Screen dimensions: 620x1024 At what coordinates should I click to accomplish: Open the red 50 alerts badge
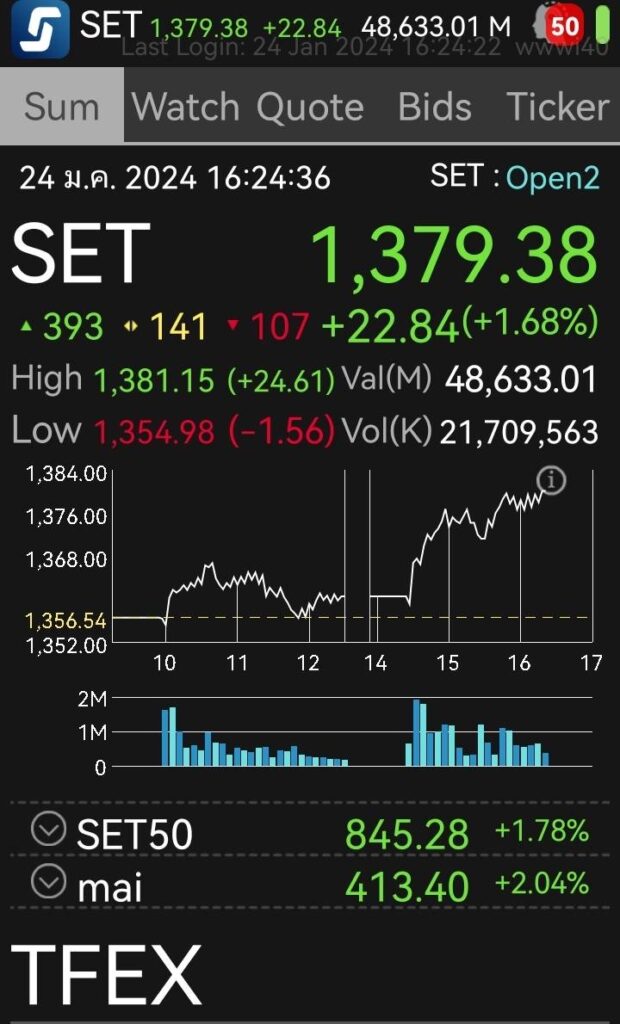click(565, 26)
